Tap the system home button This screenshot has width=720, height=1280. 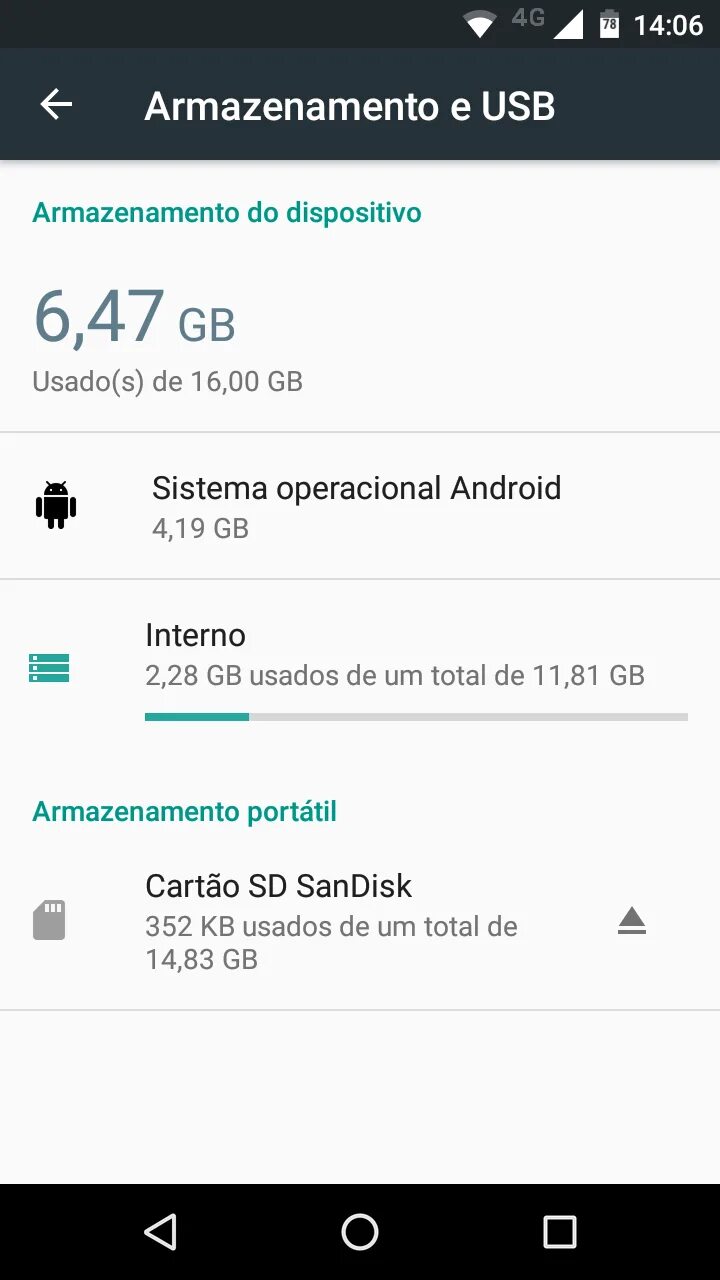pos(360,1232)
